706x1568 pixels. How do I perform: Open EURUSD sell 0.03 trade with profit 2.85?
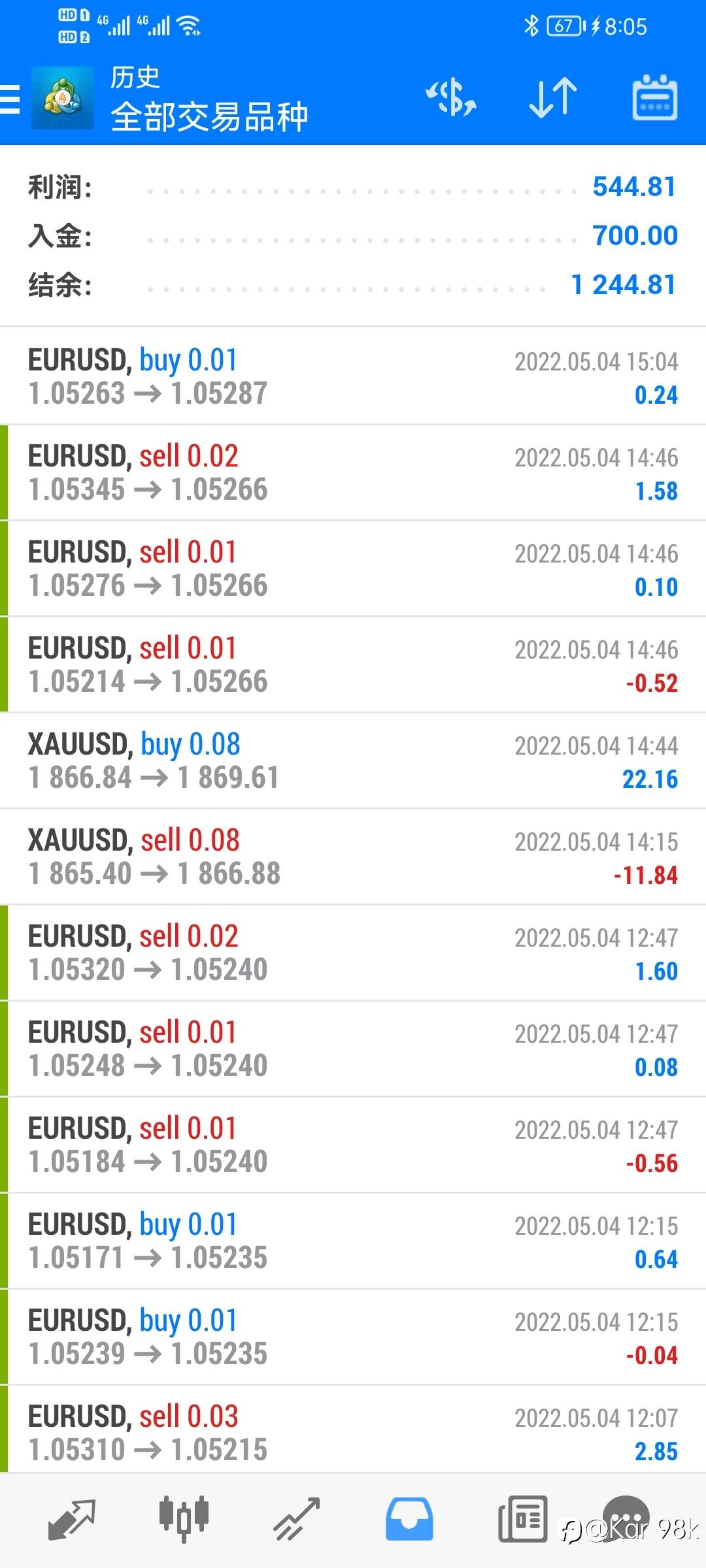click(353, 1433)
